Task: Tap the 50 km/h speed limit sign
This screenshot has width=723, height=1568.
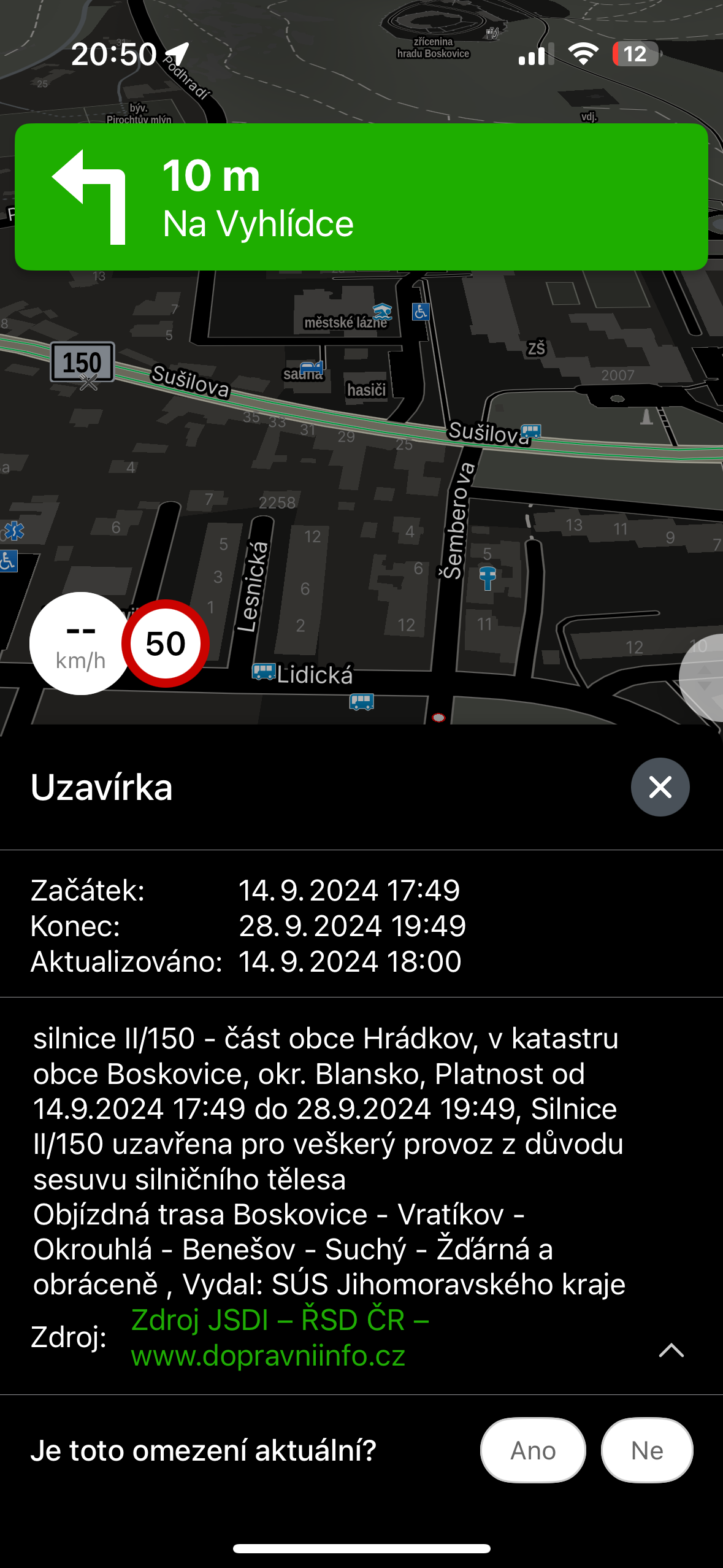Action: tap(166, 643)
